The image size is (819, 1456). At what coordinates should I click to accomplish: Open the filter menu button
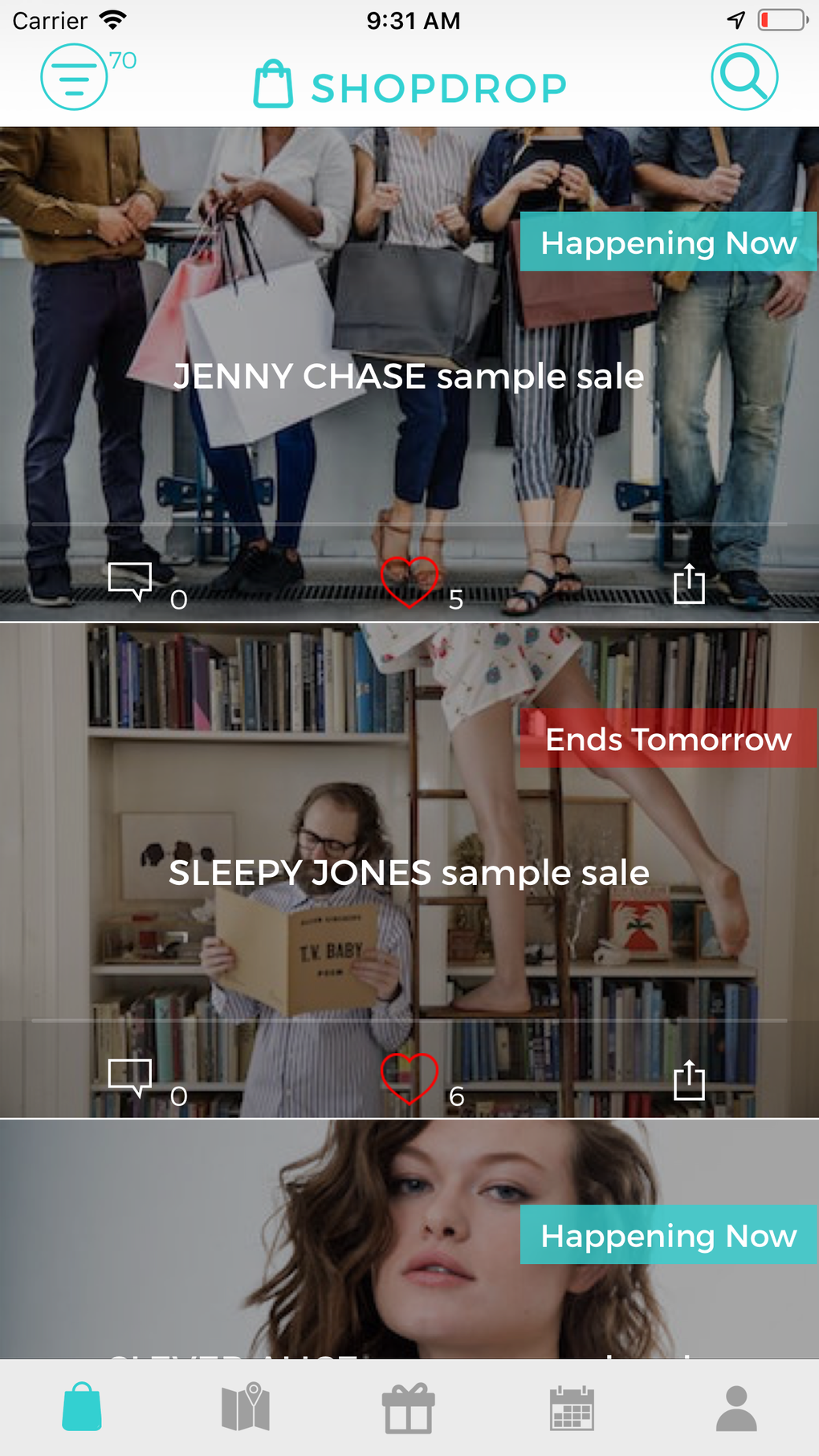[x=74, y=77]
